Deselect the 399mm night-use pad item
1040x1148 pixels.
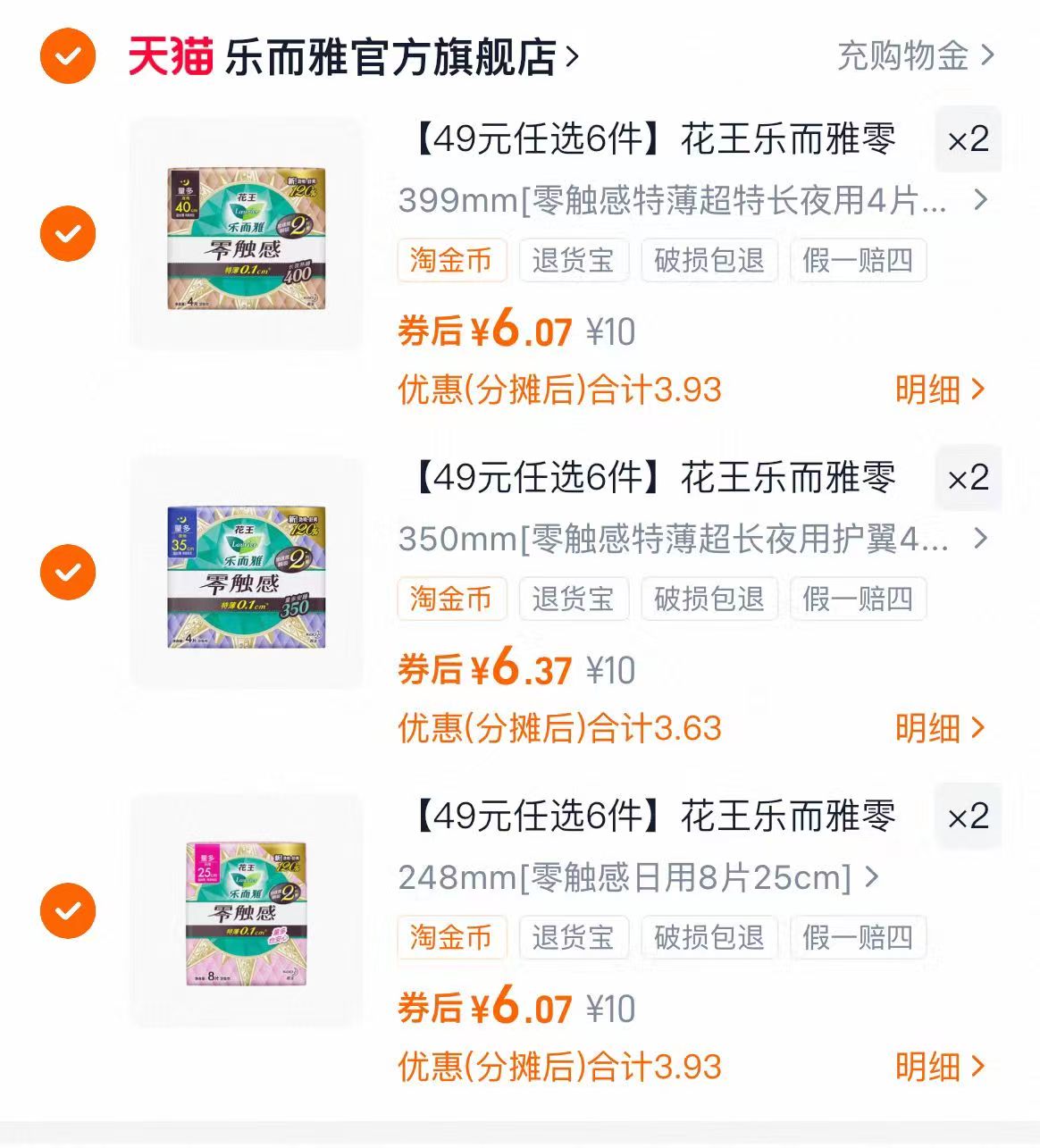(66, 231)
